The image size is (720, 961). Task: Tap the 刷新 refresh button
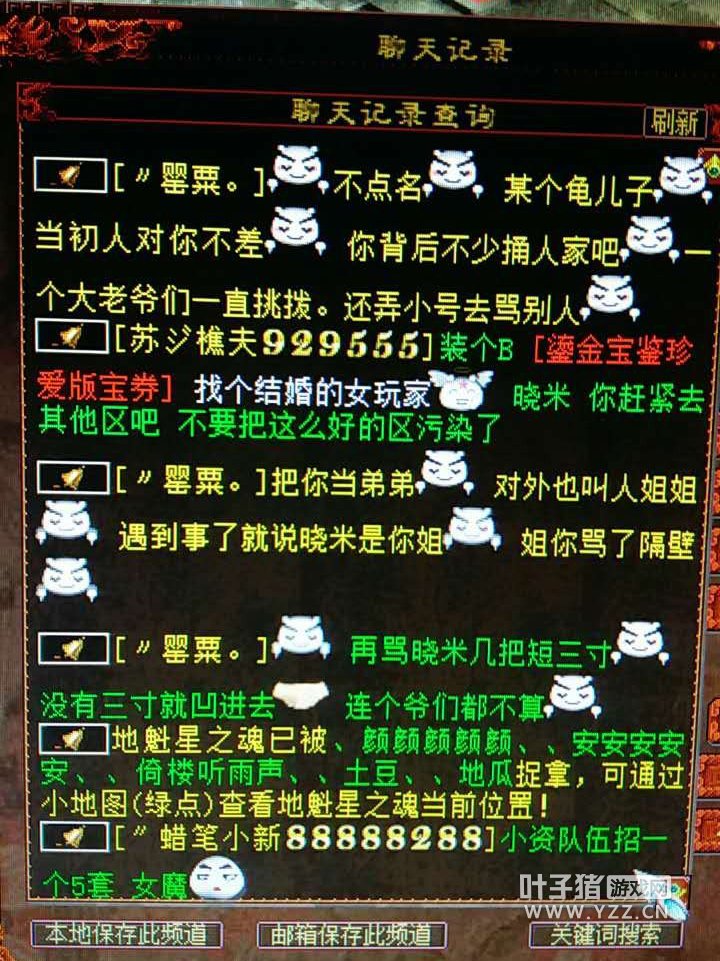[x=674, y=122]
